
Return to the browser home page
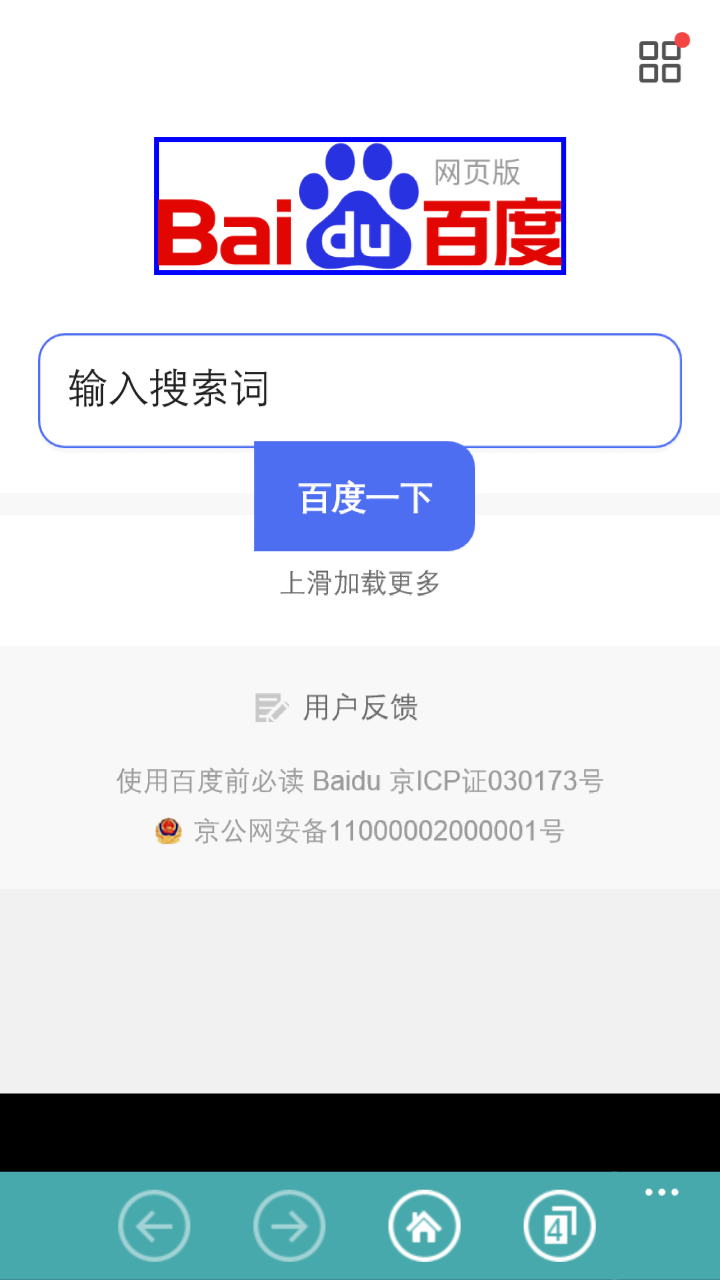coord(424,1225)
